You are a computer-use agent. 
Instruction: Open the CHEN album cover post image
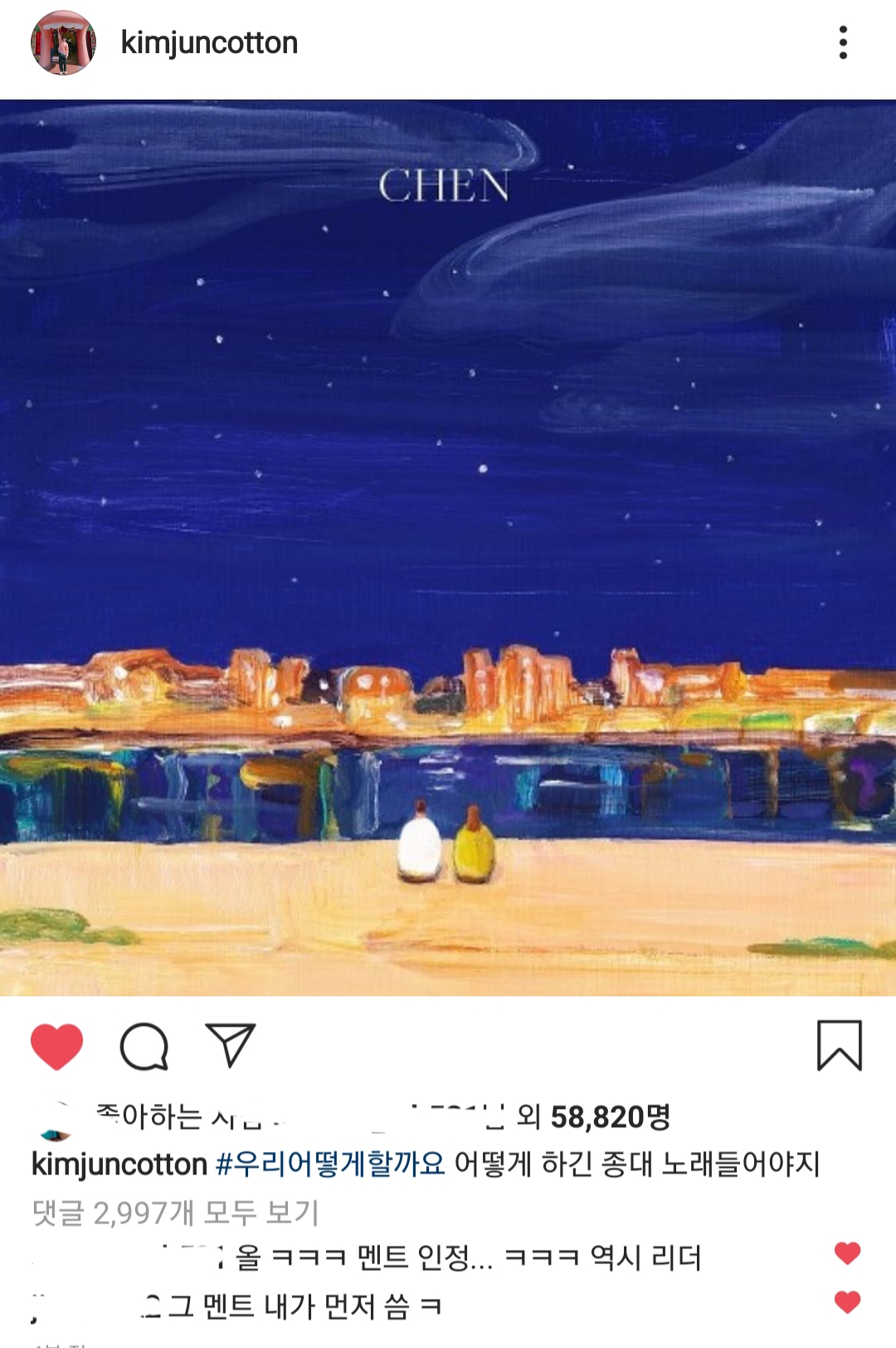pos(448,548)
